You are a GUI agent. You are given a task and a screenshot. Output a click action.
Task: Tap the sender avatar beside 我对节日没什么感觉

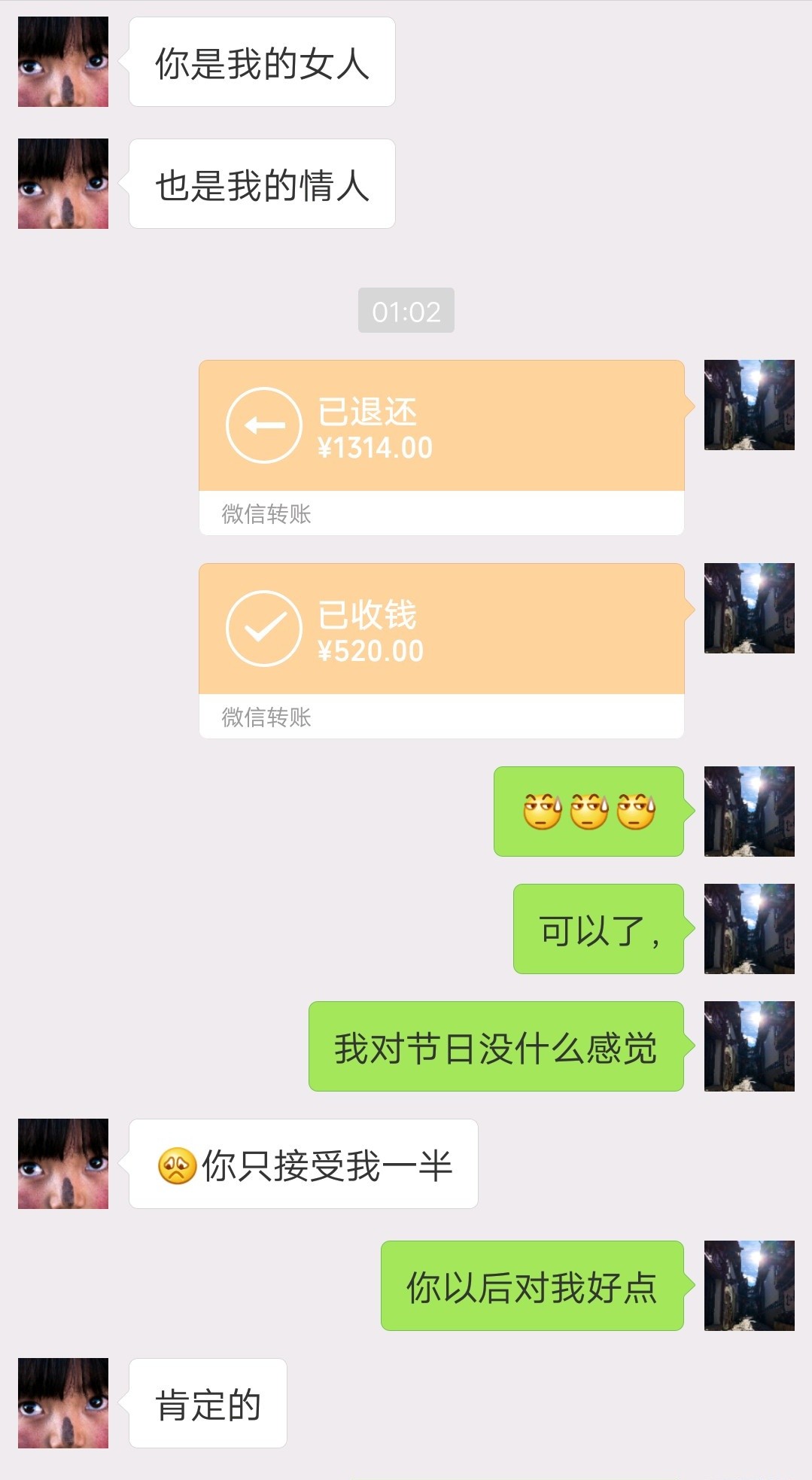[x=750, y=1046]
